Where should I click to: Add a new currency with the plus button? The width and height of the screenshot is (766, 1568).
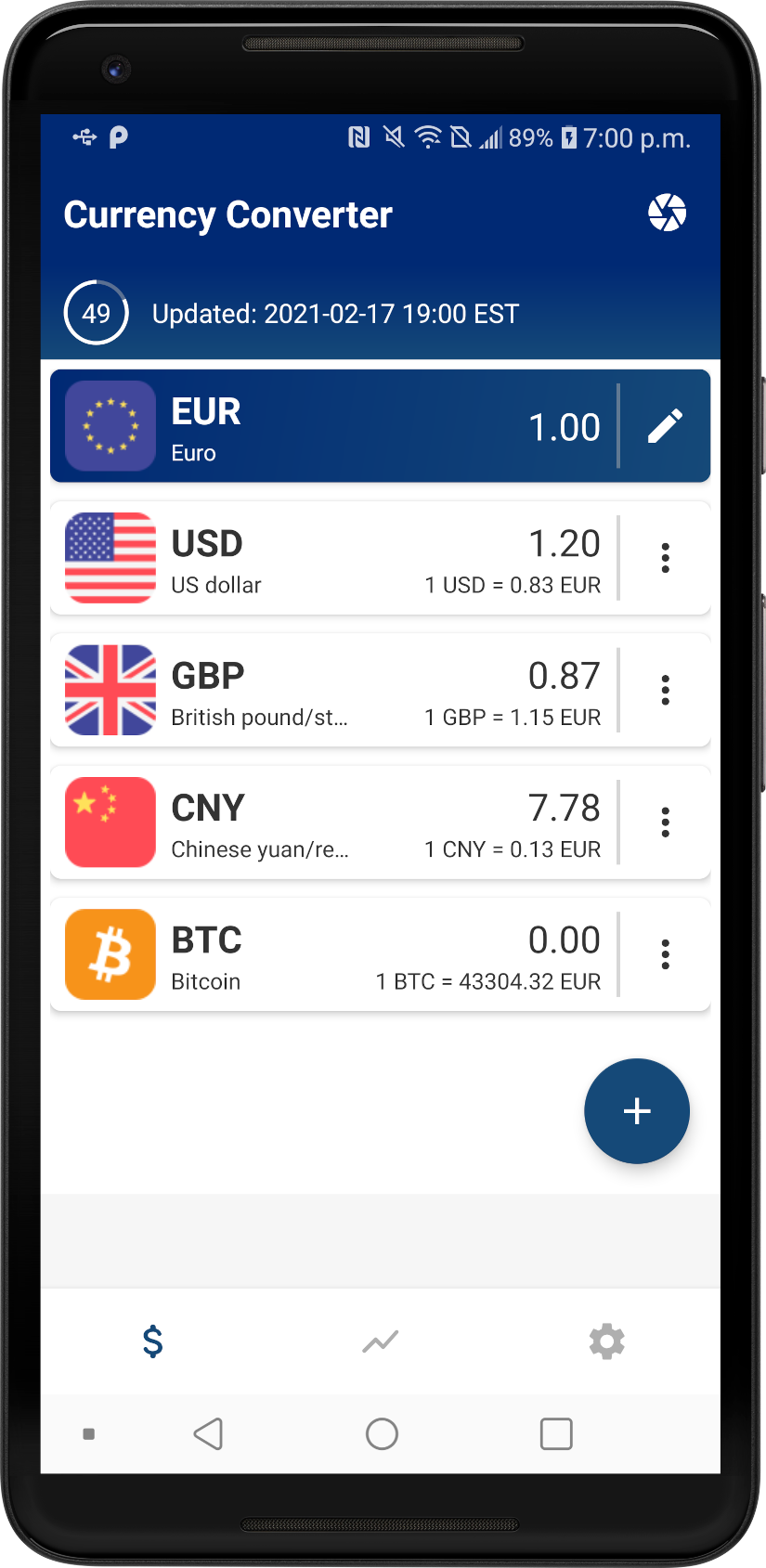[x=637, y=1111]
